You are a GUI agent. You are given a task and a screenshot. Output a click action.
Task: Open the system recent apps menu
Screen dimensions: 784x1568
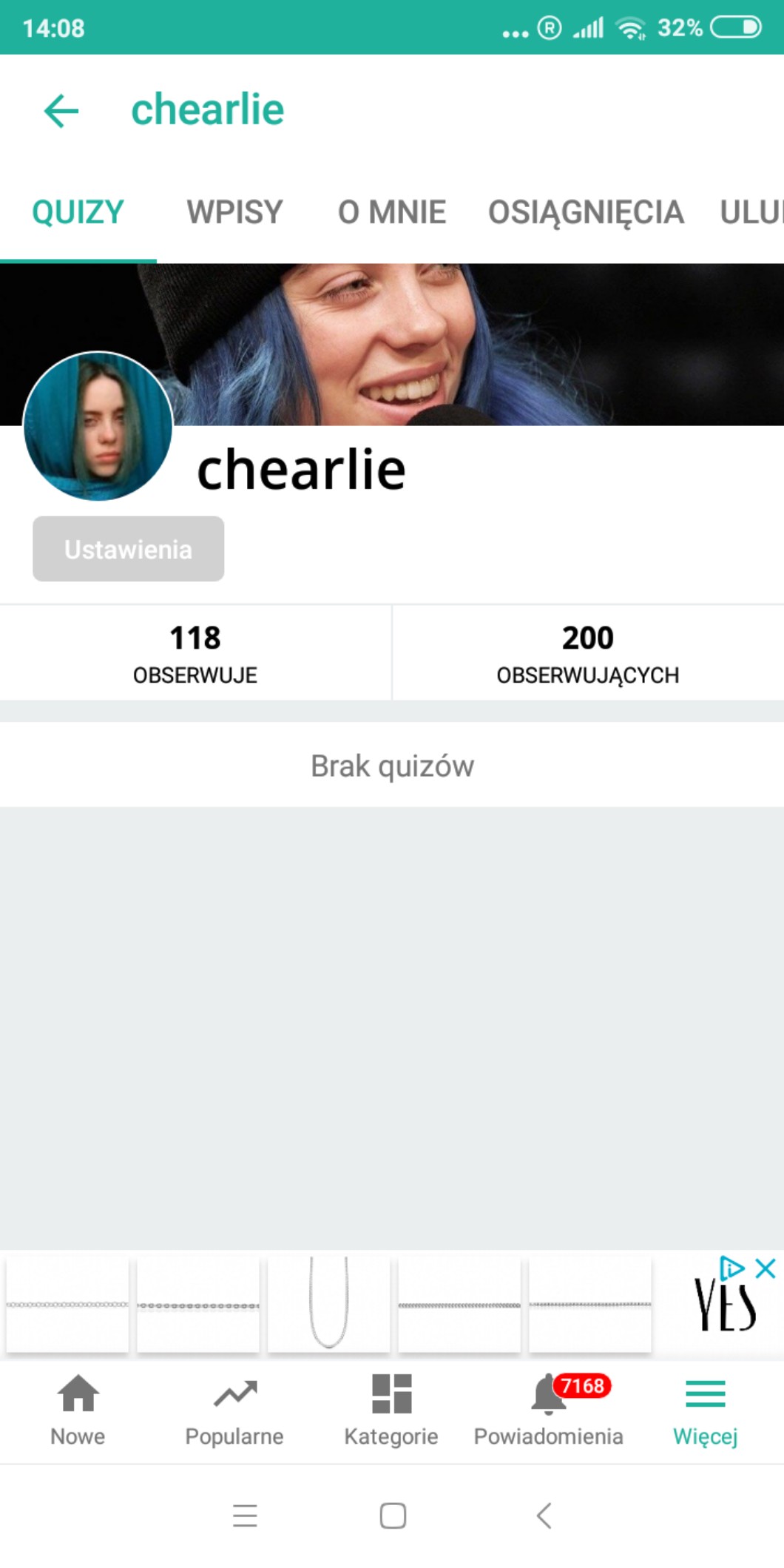click(245, 1515)
